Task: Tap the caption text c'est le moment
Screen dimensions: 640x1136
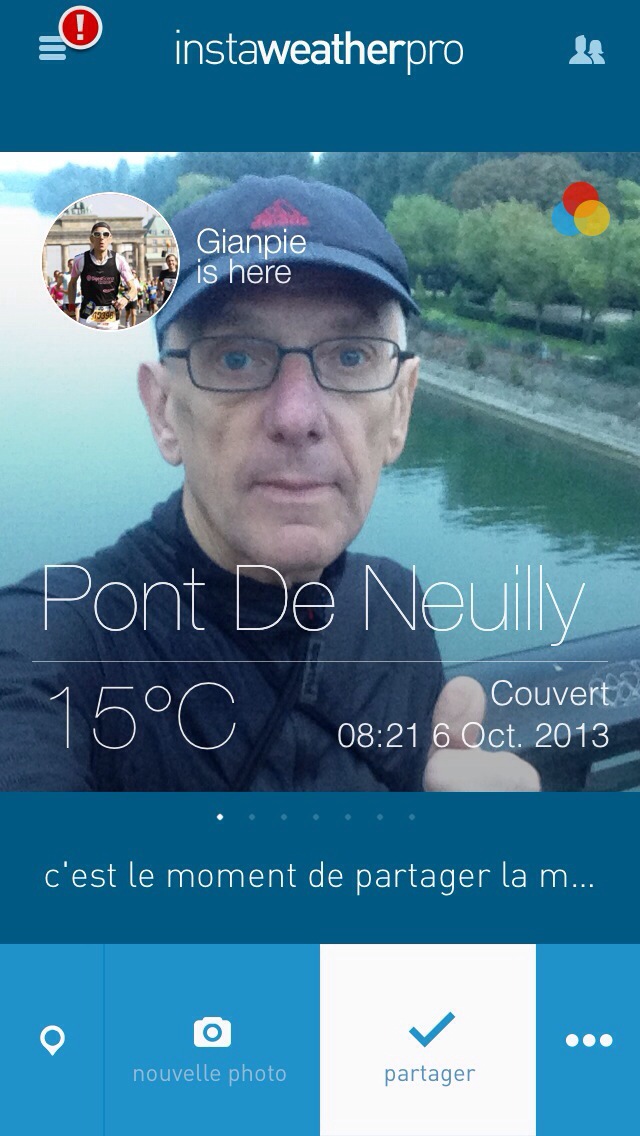Action: 320,877
